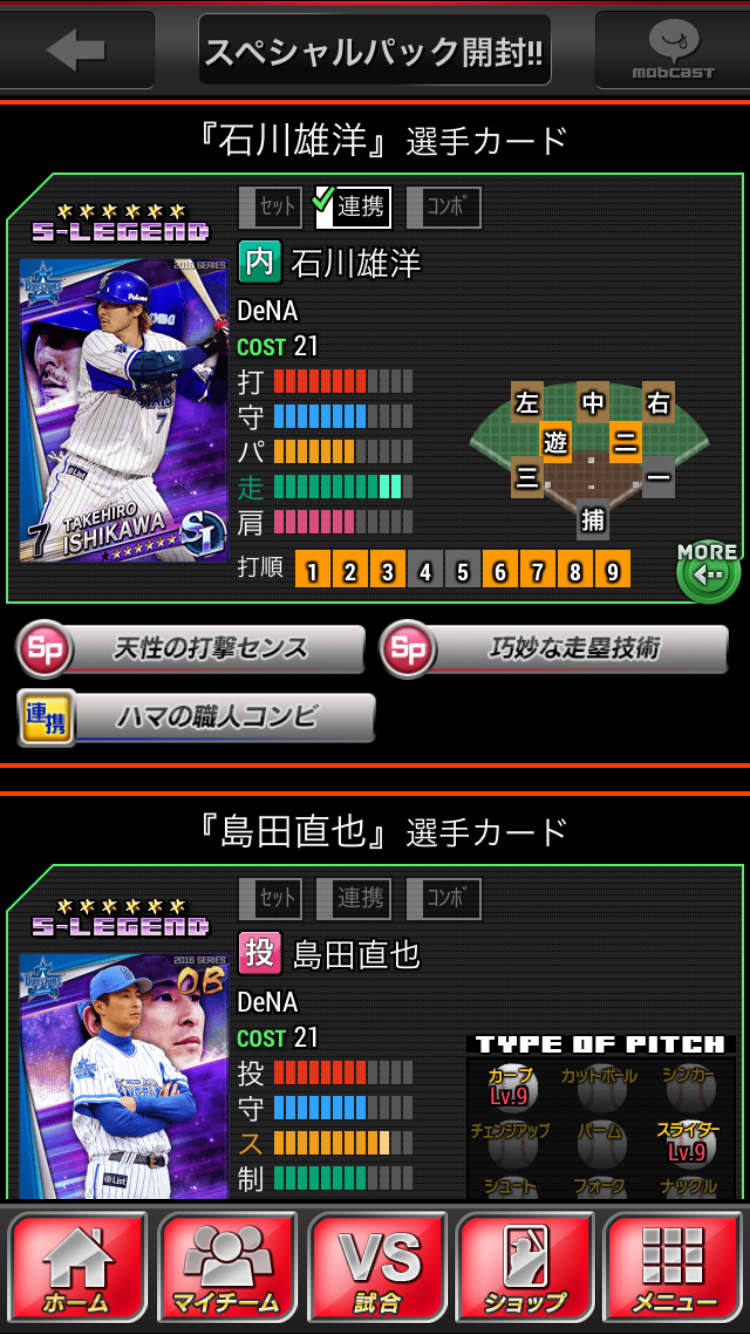This screenshot has width=750, height=1334.
Task: Open the 試合 VS tab
Action: pos(377,1266)
